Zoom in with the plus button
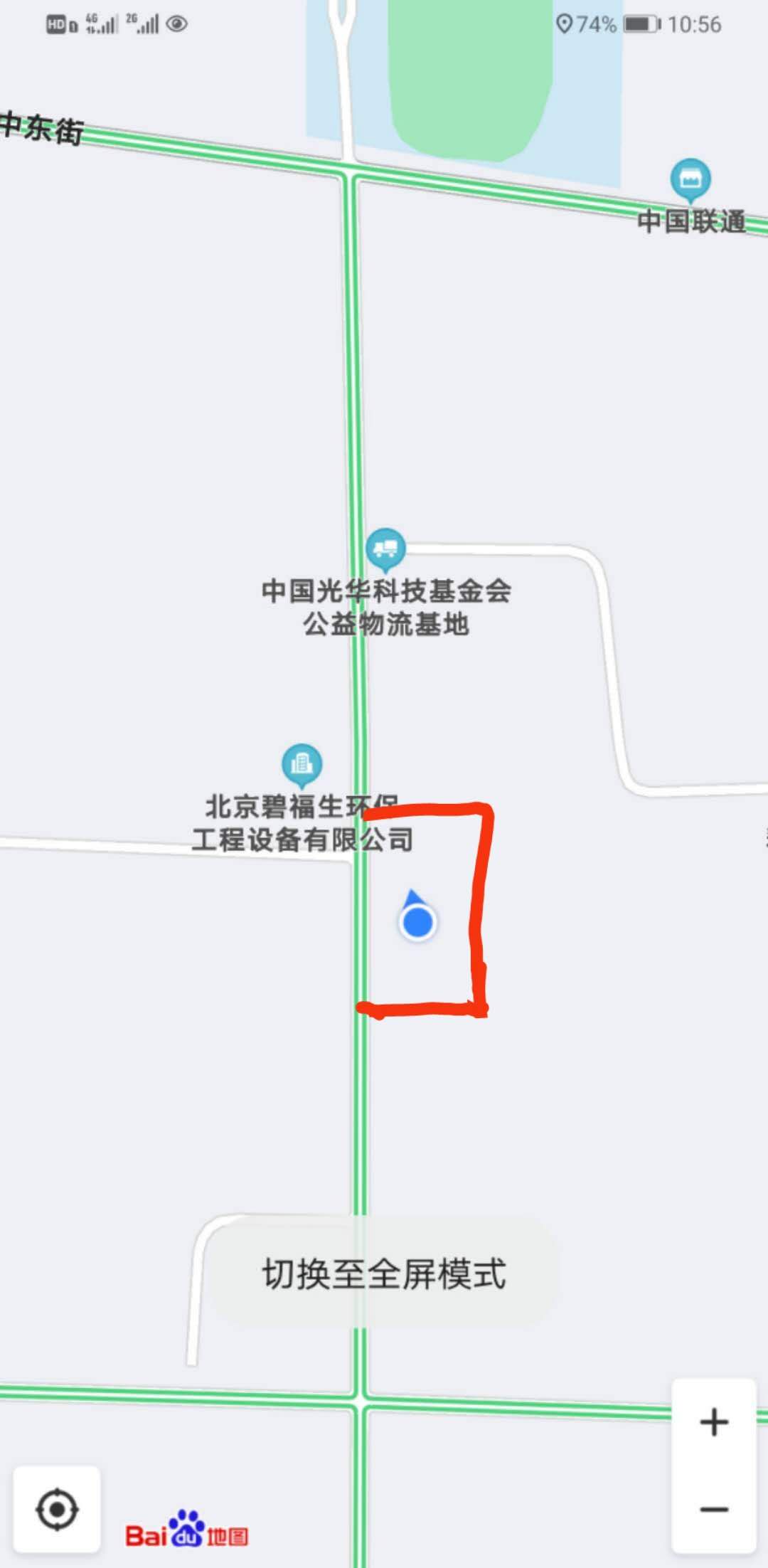 (x=713, y=1422)
